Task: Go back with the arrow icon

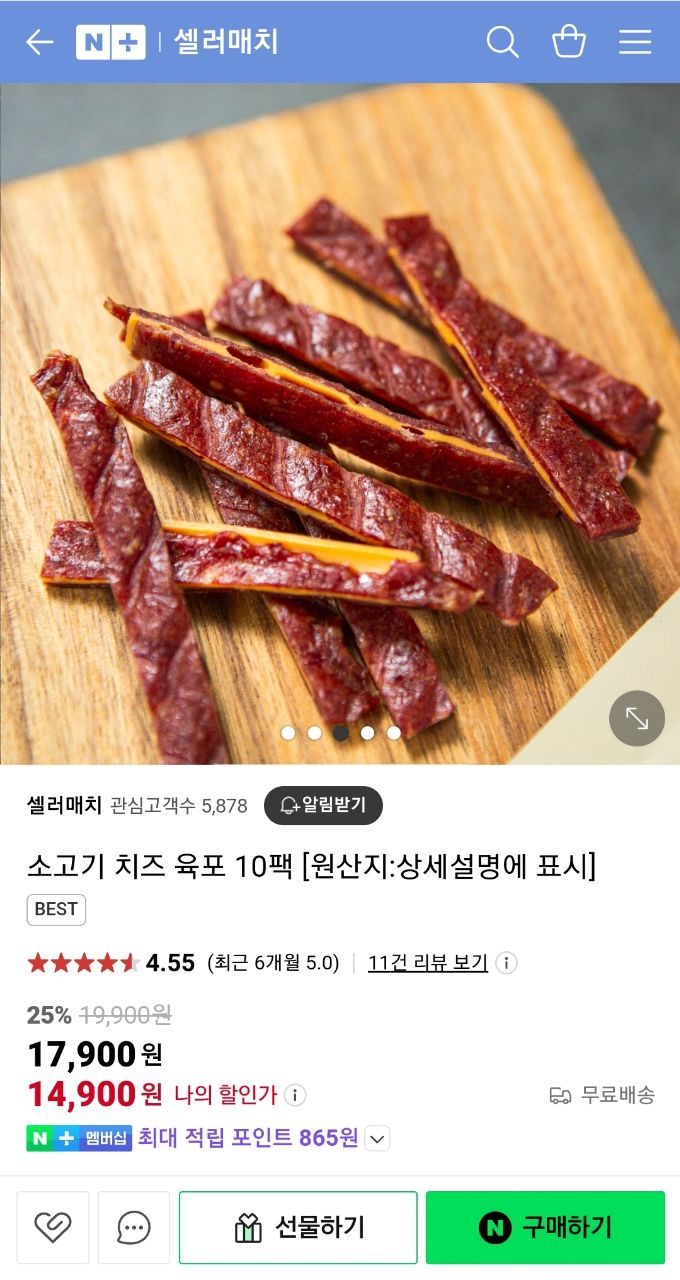Action: [x=40, y=42]
